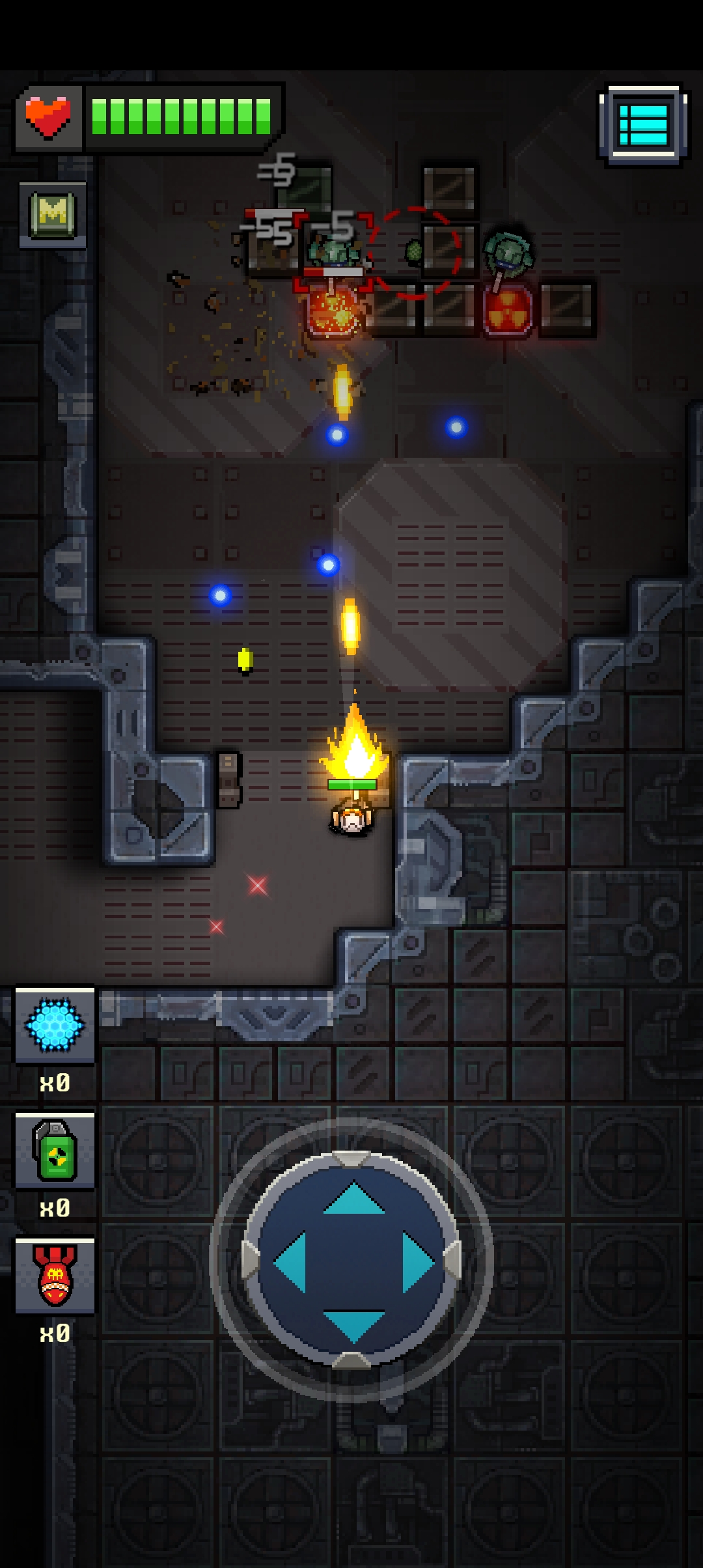Image resolution: width=703 pixels, height=1568 pixels.
Task: Throw the green grenade item
Action: 55,1151
